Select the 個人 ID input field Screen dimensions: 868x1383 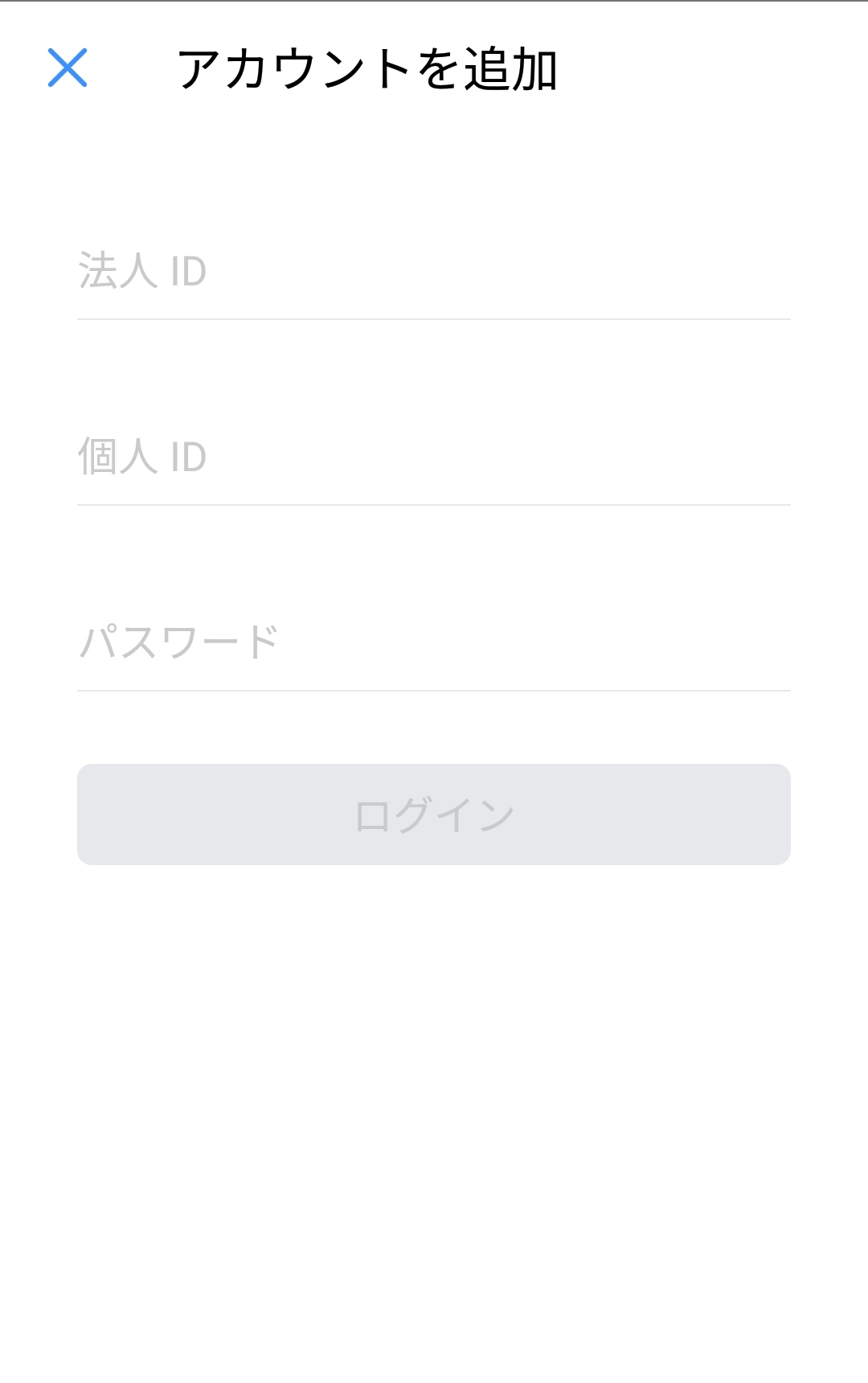click(x=434, y=458)
